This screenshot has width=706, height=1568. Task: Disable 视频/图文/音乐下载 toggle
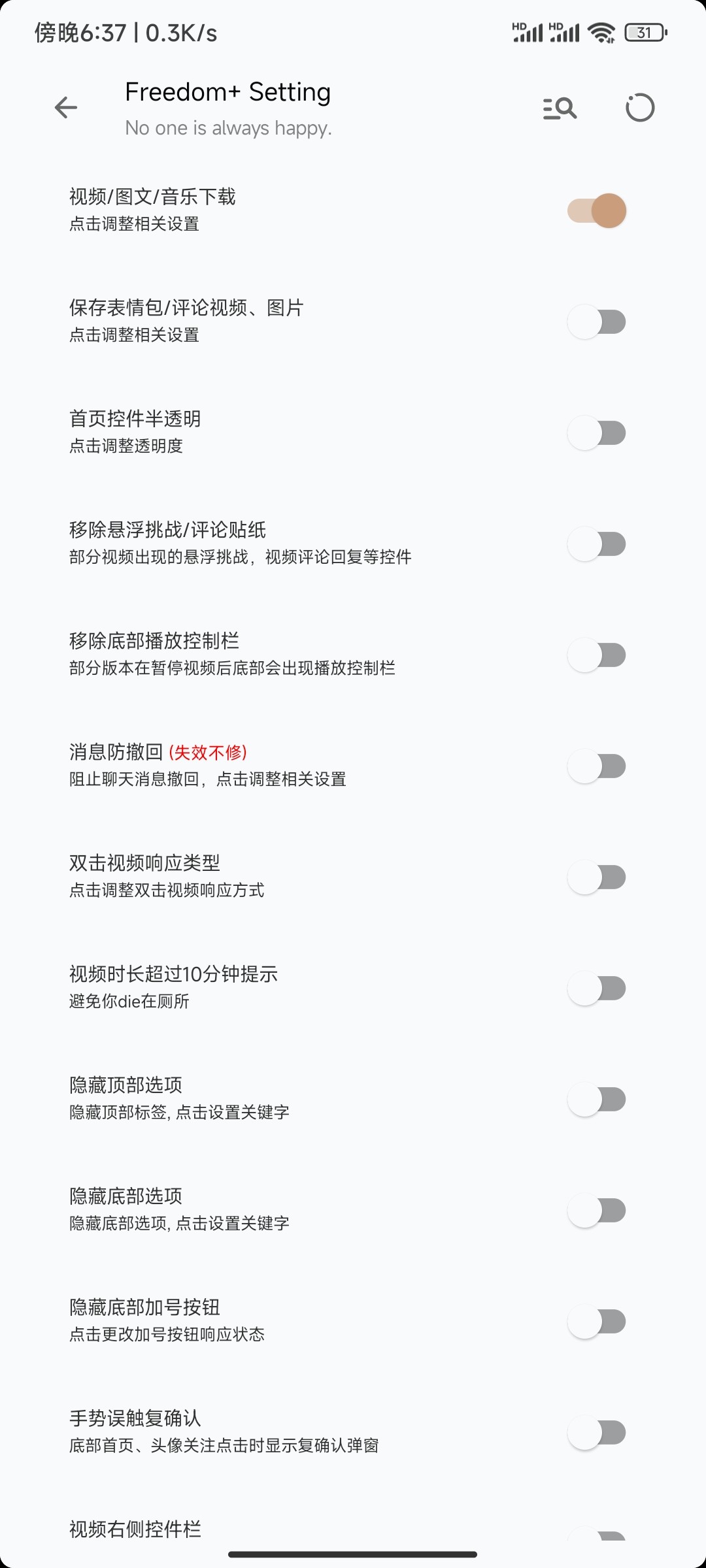[x=597, y=210]
